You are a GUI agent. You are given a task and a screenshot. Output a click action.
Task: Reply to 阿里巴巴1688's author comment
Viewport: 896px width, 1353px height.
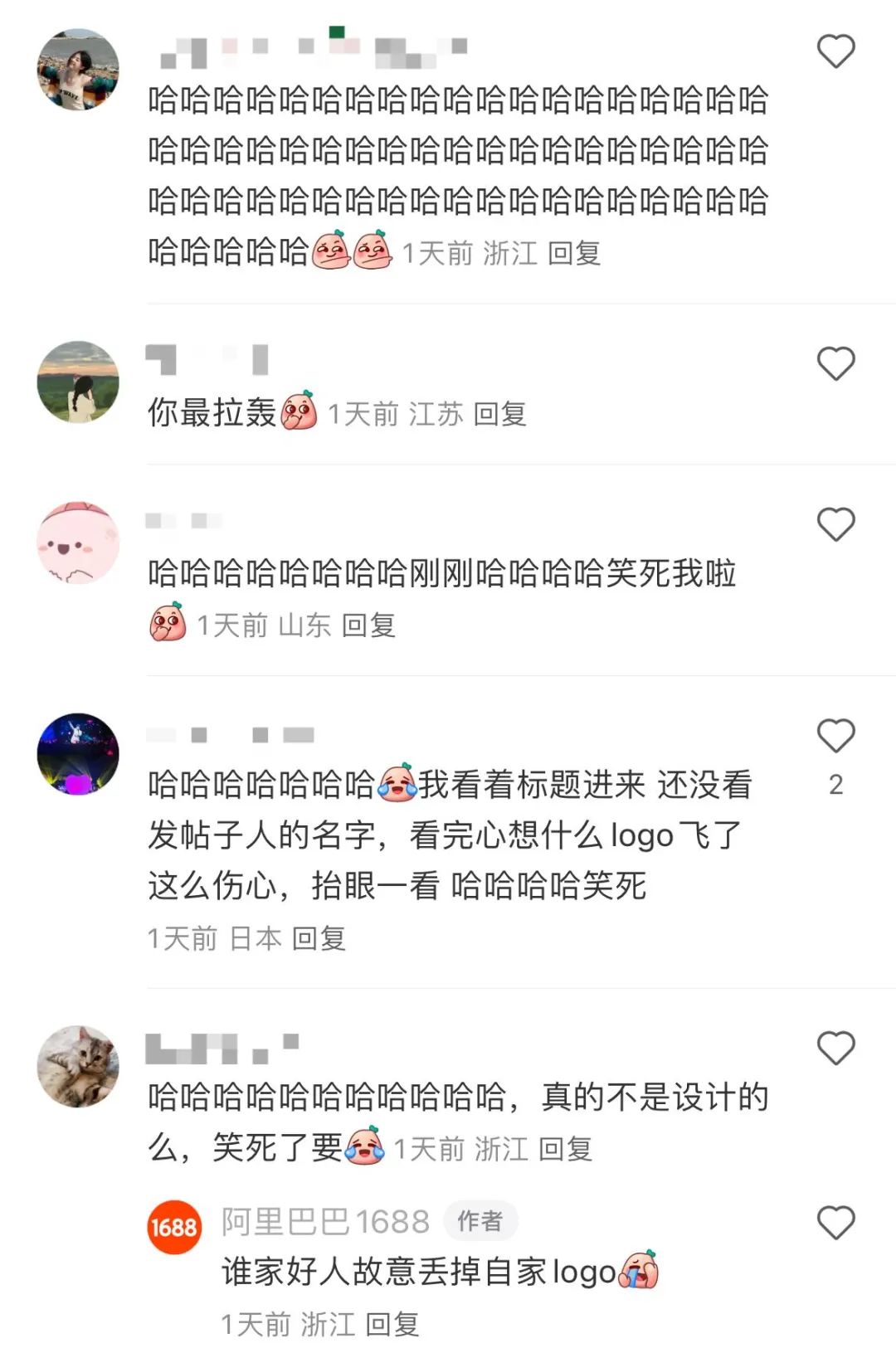tap(392, 1324)
